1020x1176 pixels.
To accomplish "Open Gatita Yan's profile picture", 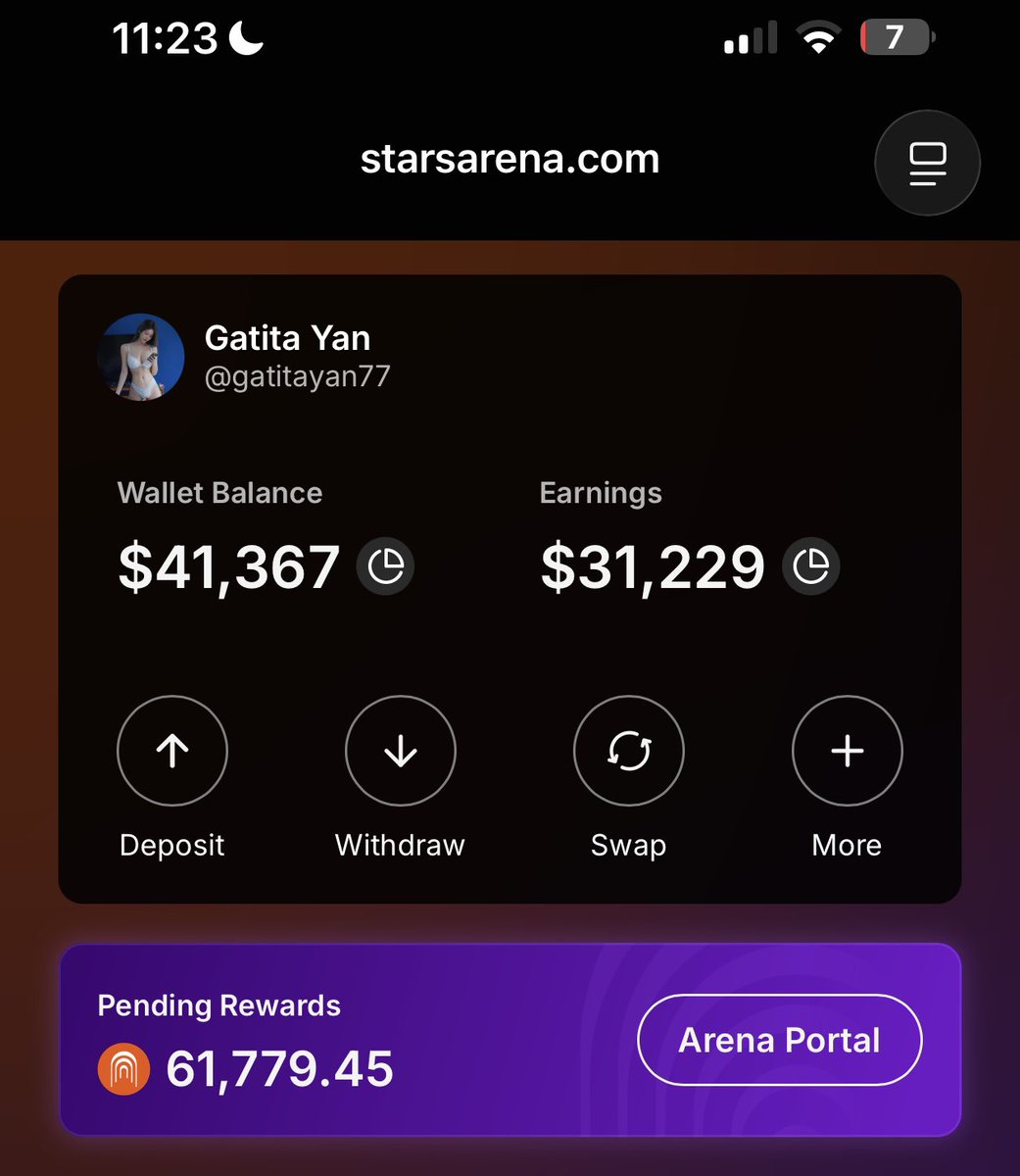I will [x=141, y=358].
